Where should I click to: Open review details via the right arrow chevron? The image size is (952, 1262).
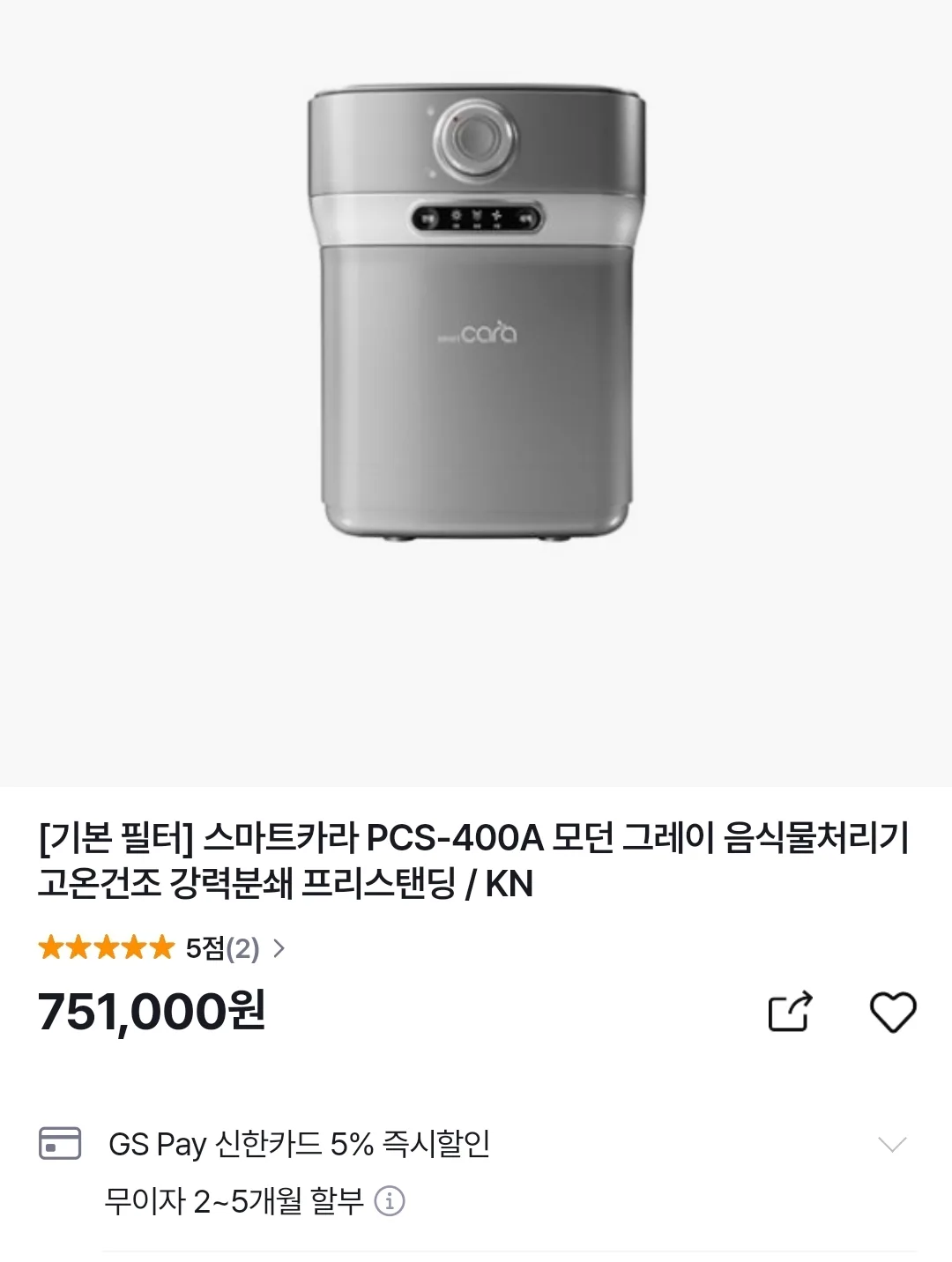[279, 950]
